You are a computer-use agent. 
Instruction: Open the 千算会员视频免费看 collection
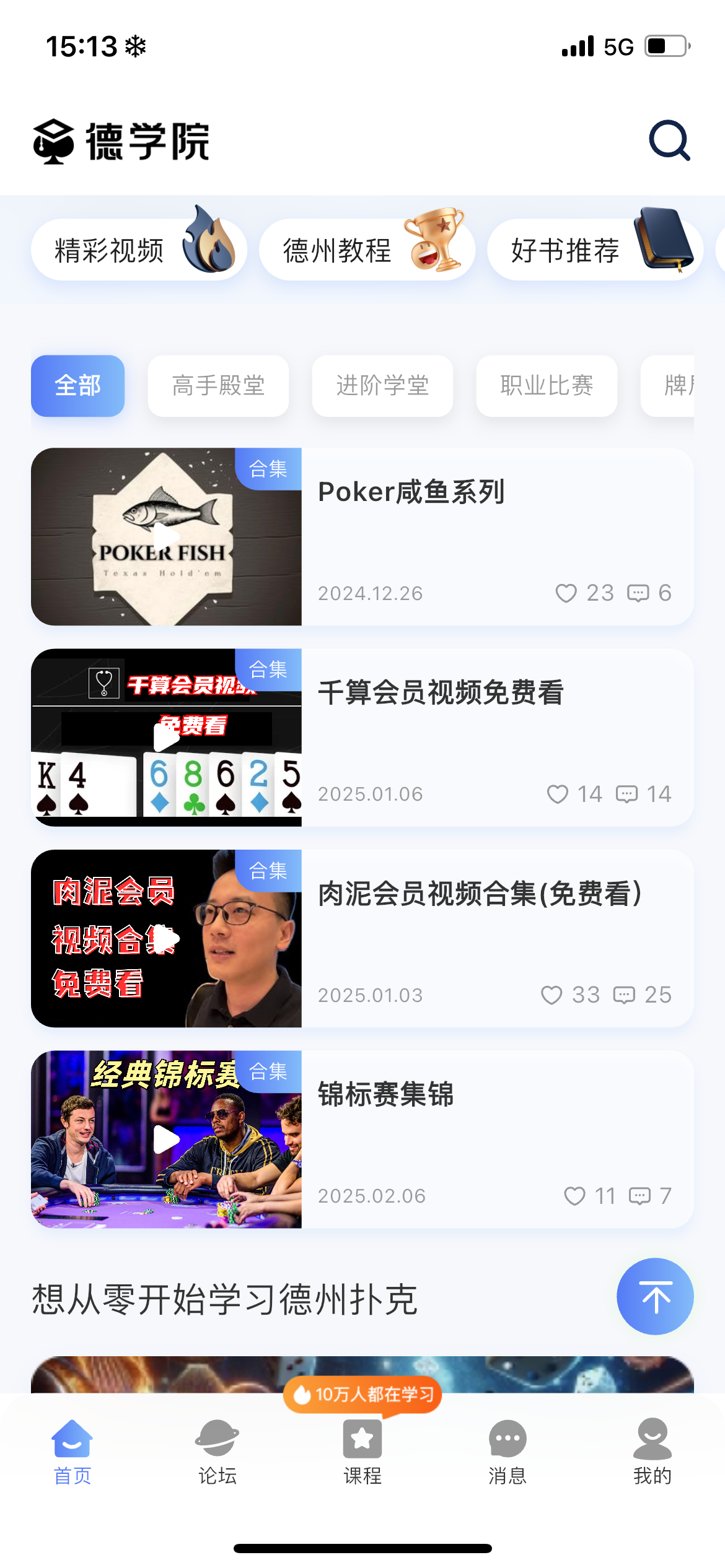click(x=441, y=693)
